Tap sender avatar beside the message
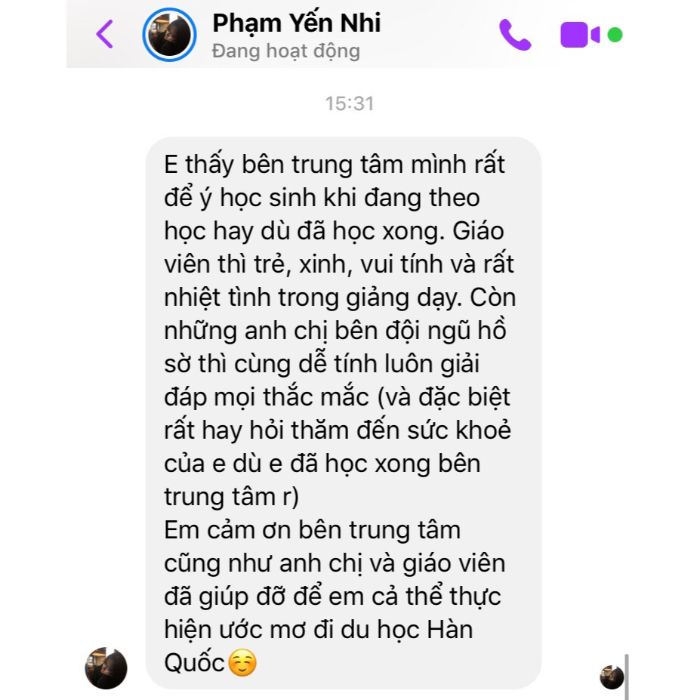The image size is (700, 700). coord(106,668)
